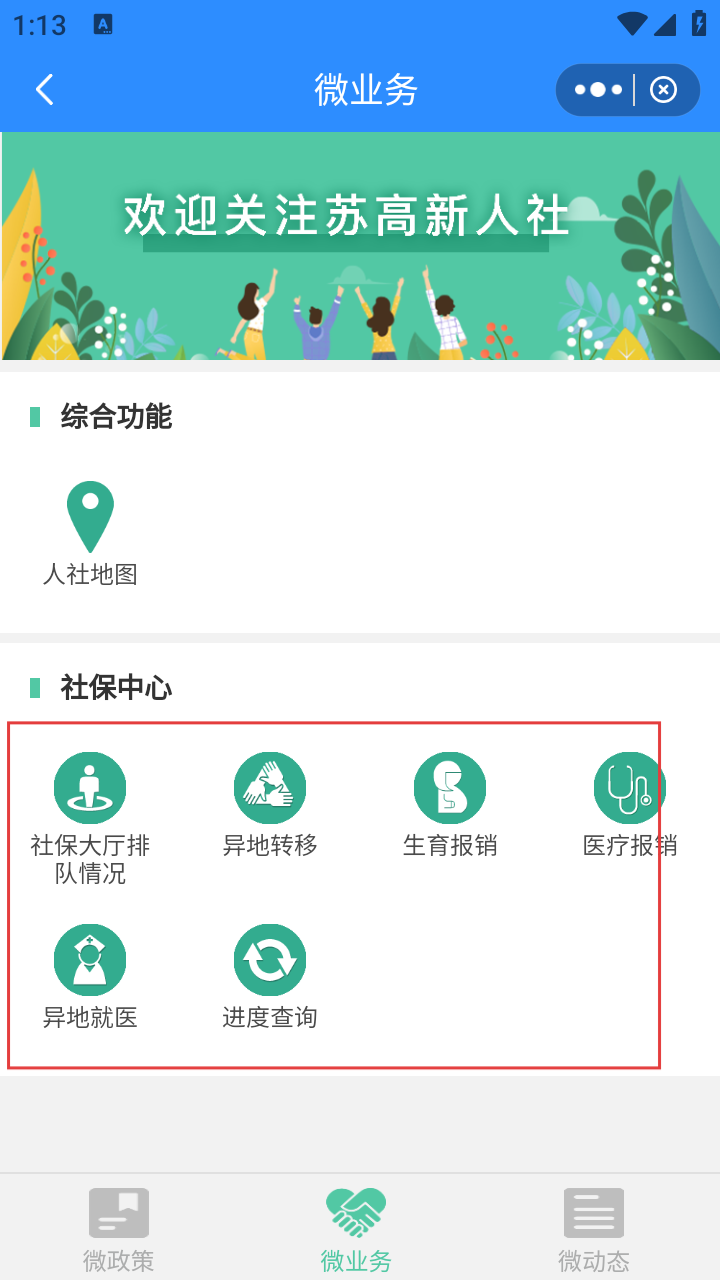The height and width of the screenshot is (1280, 720).
Task: Open 进度查询 progress lookup
Action: [x=270, y=977]
